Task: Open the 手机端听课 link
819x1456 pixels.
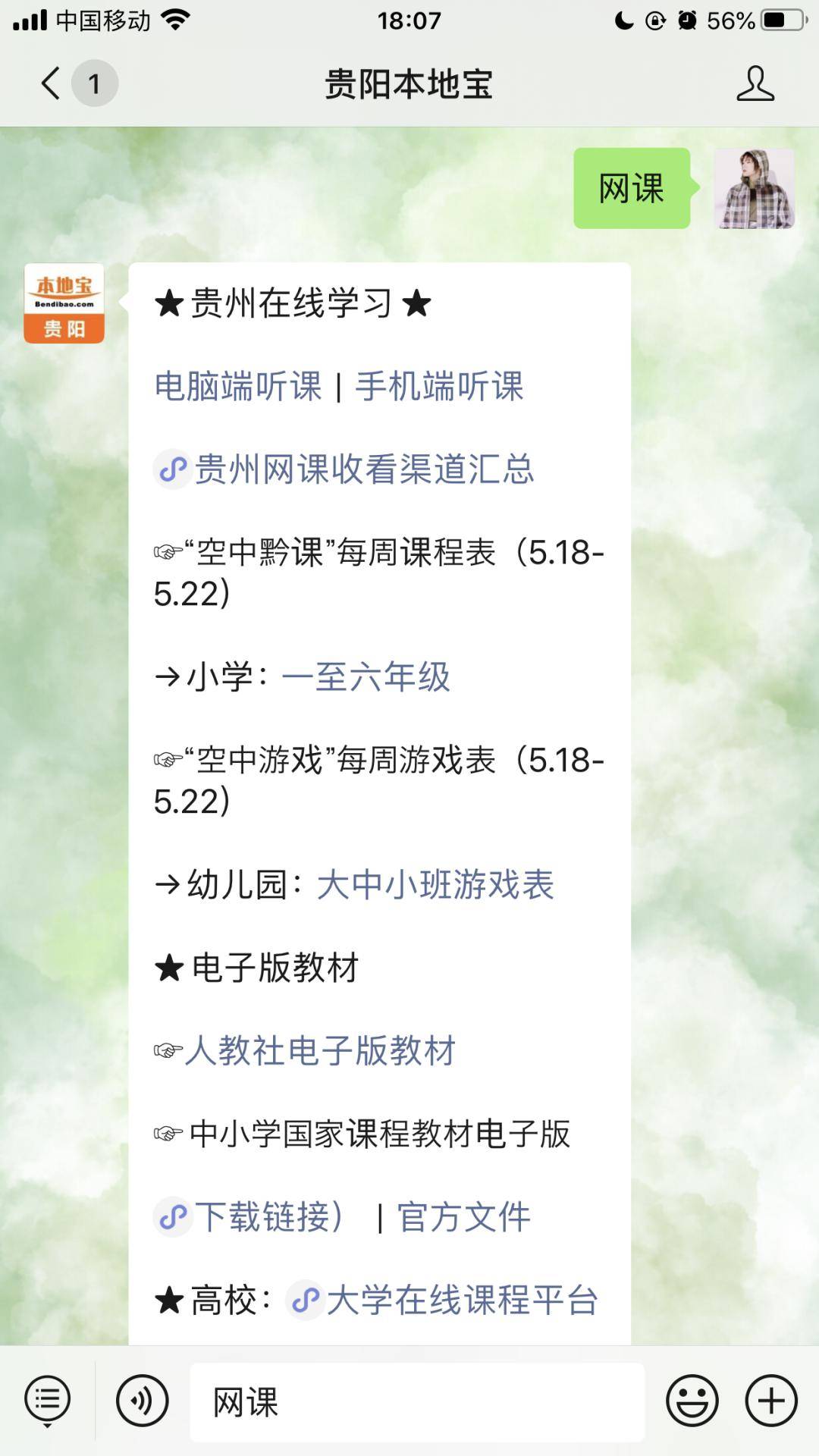Action: pos(439,386)
